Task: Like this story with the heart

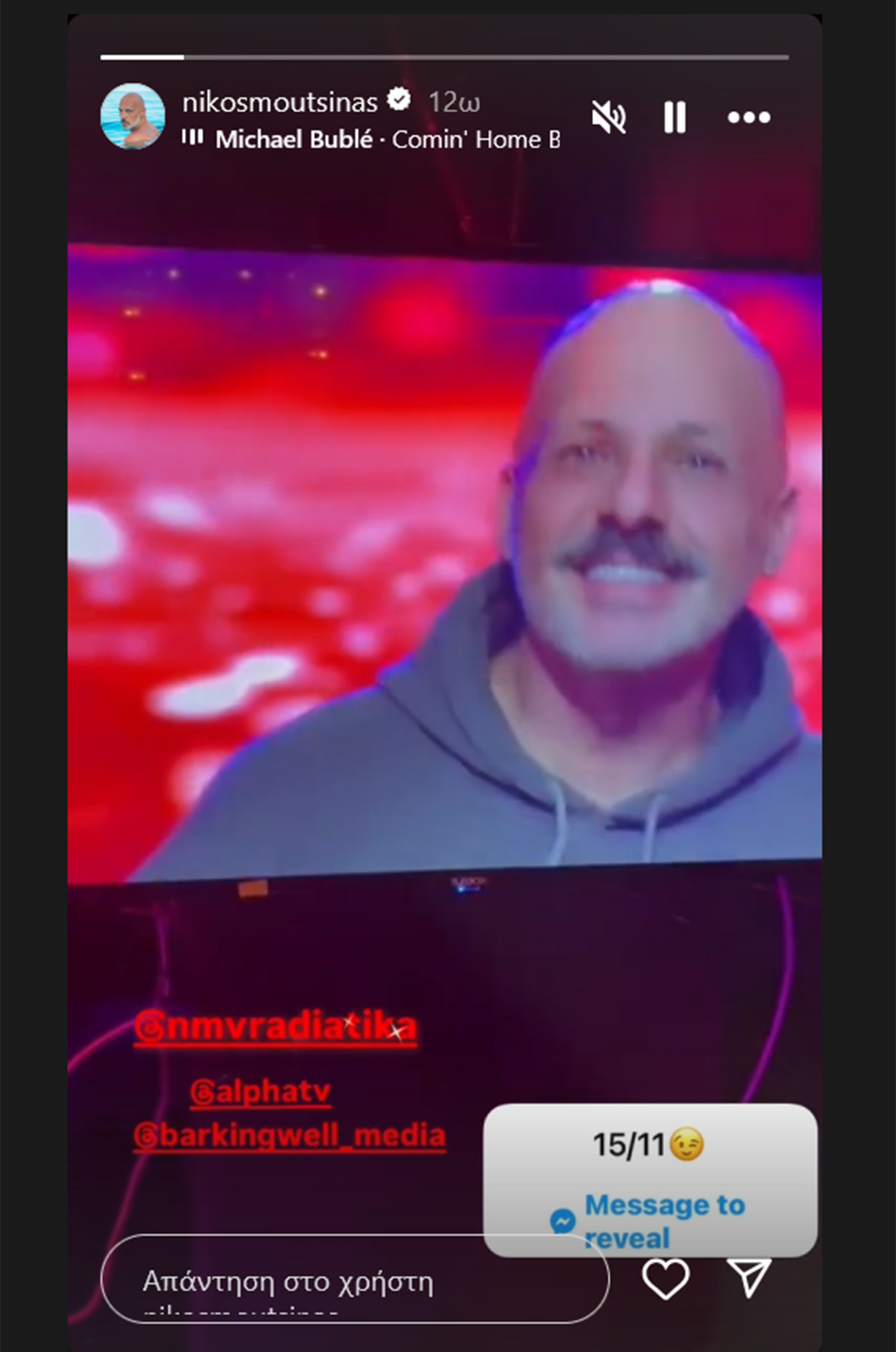Action: pos(665,1279)
